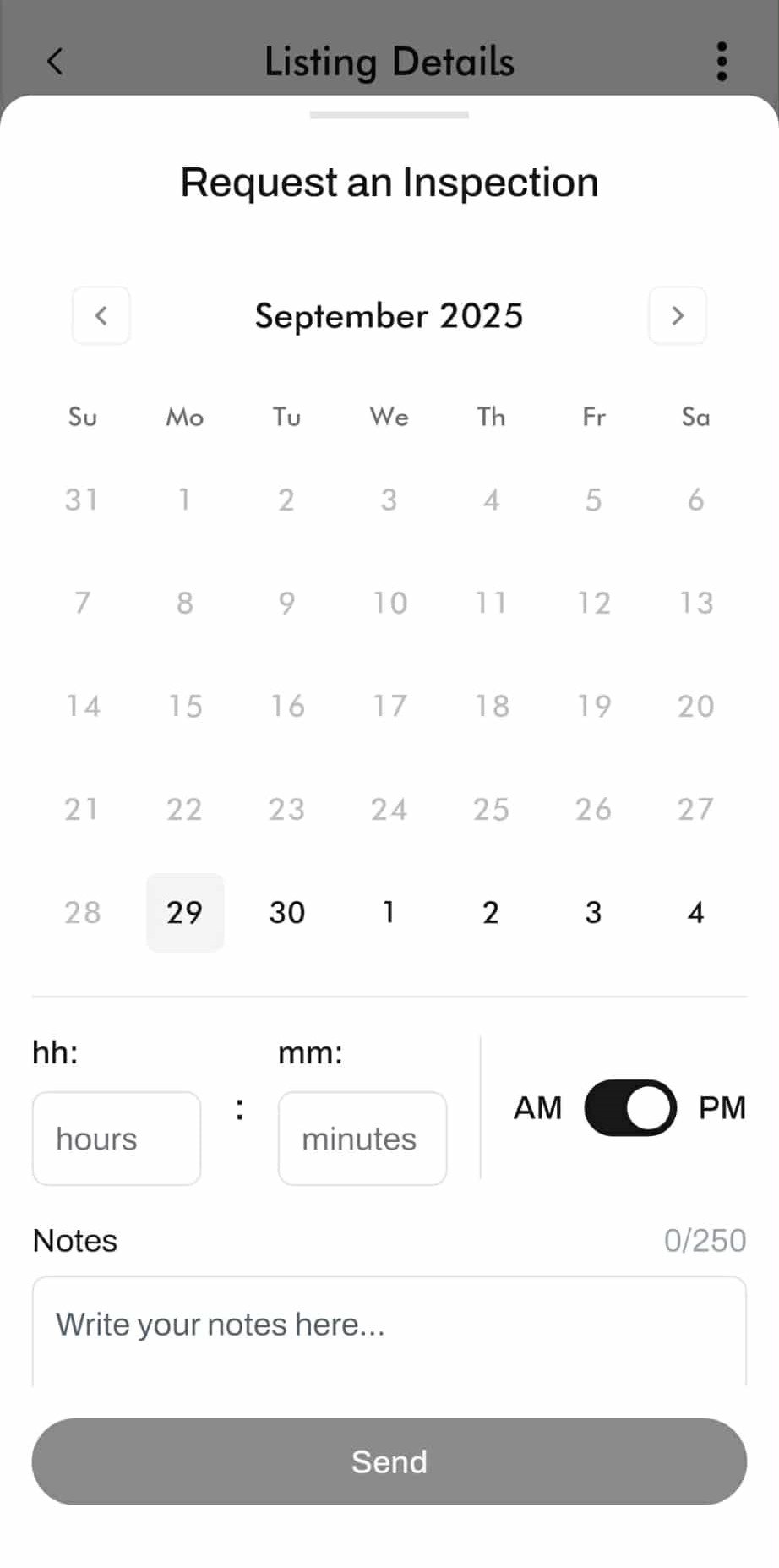
Task: Tap the bottom sheet drag handle
Action: [389, 115]
